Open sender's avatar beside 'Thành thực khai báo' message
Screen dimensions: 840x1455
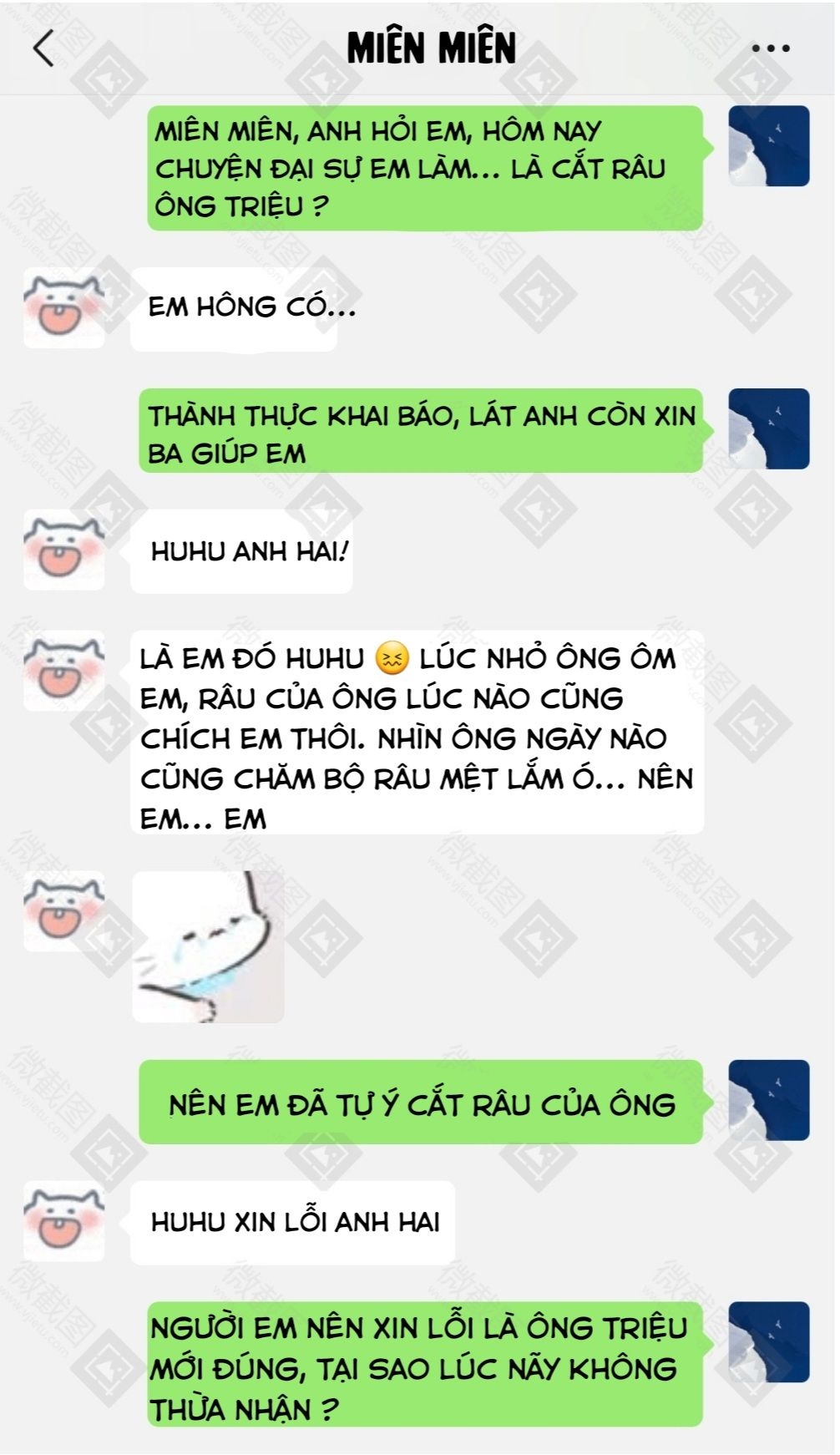coord(768,428)
